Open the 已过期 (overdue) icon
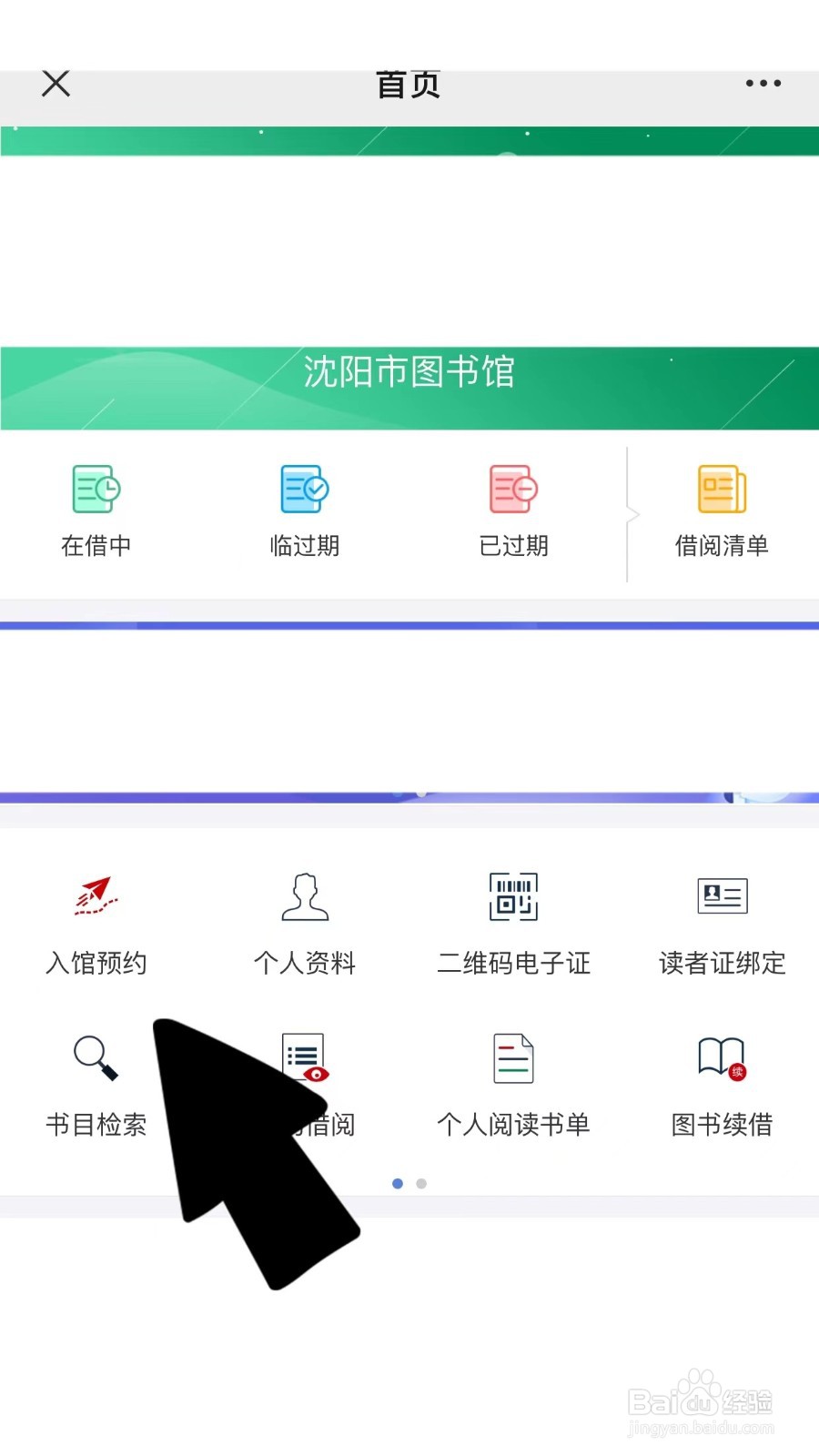The image size is (819, 1456). 512,510
